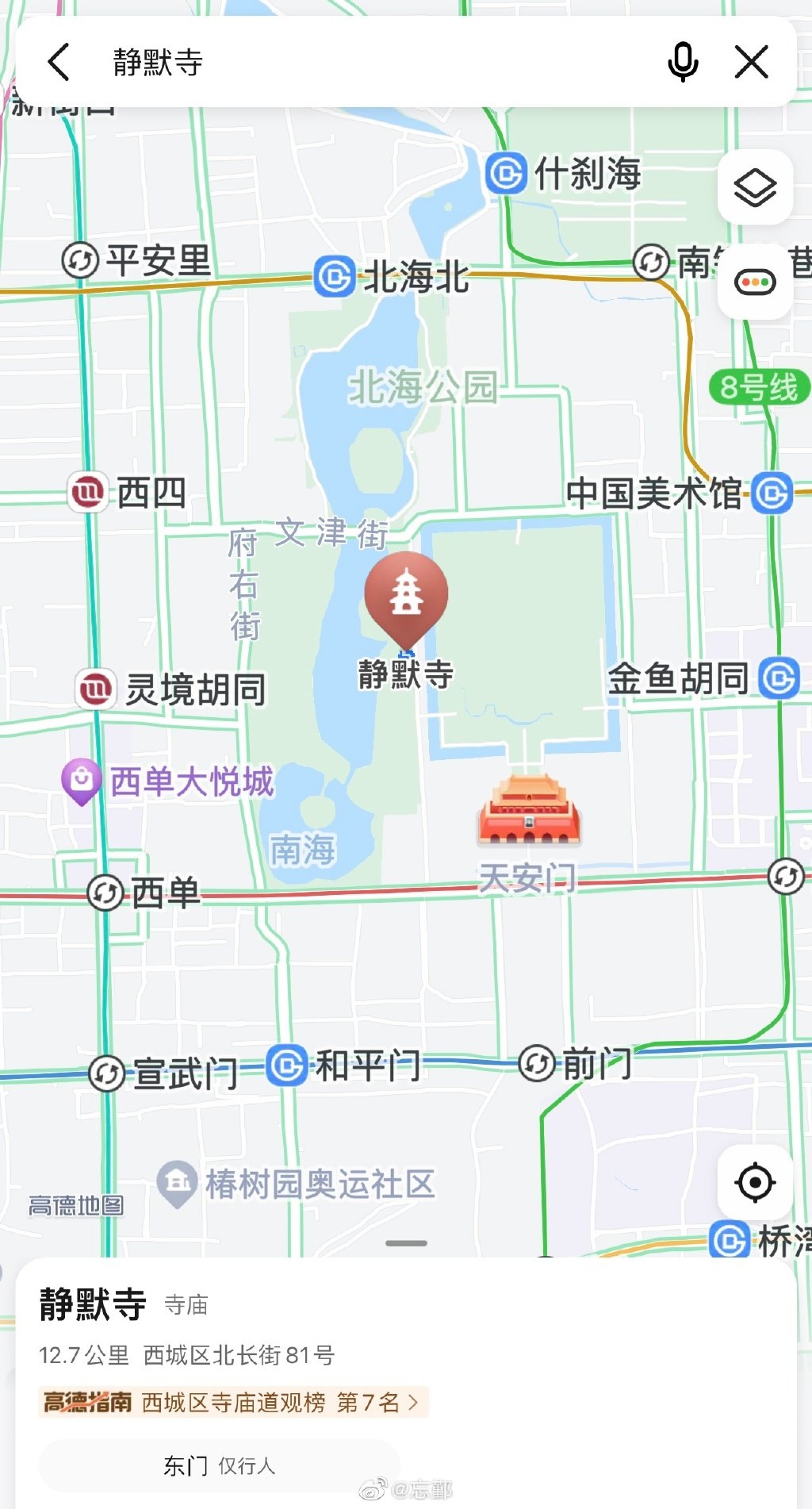Select the 北海北 subway station

point(392,276)
